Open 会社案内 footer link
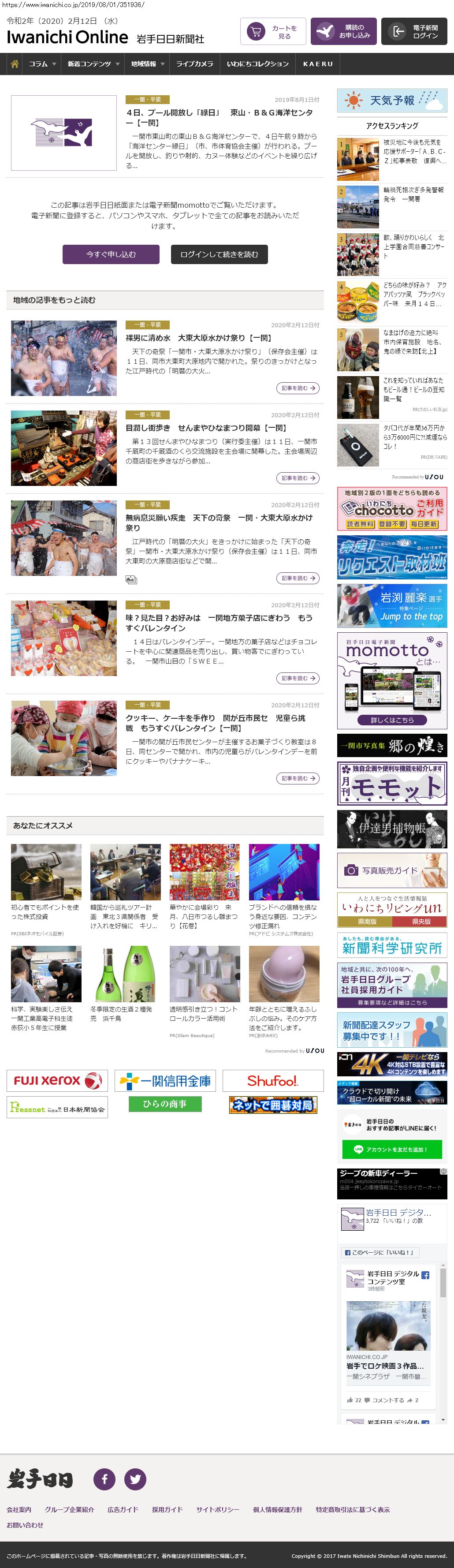Image resolution: width=454 pixels, height=1568 pixels. click(19, 1509)
